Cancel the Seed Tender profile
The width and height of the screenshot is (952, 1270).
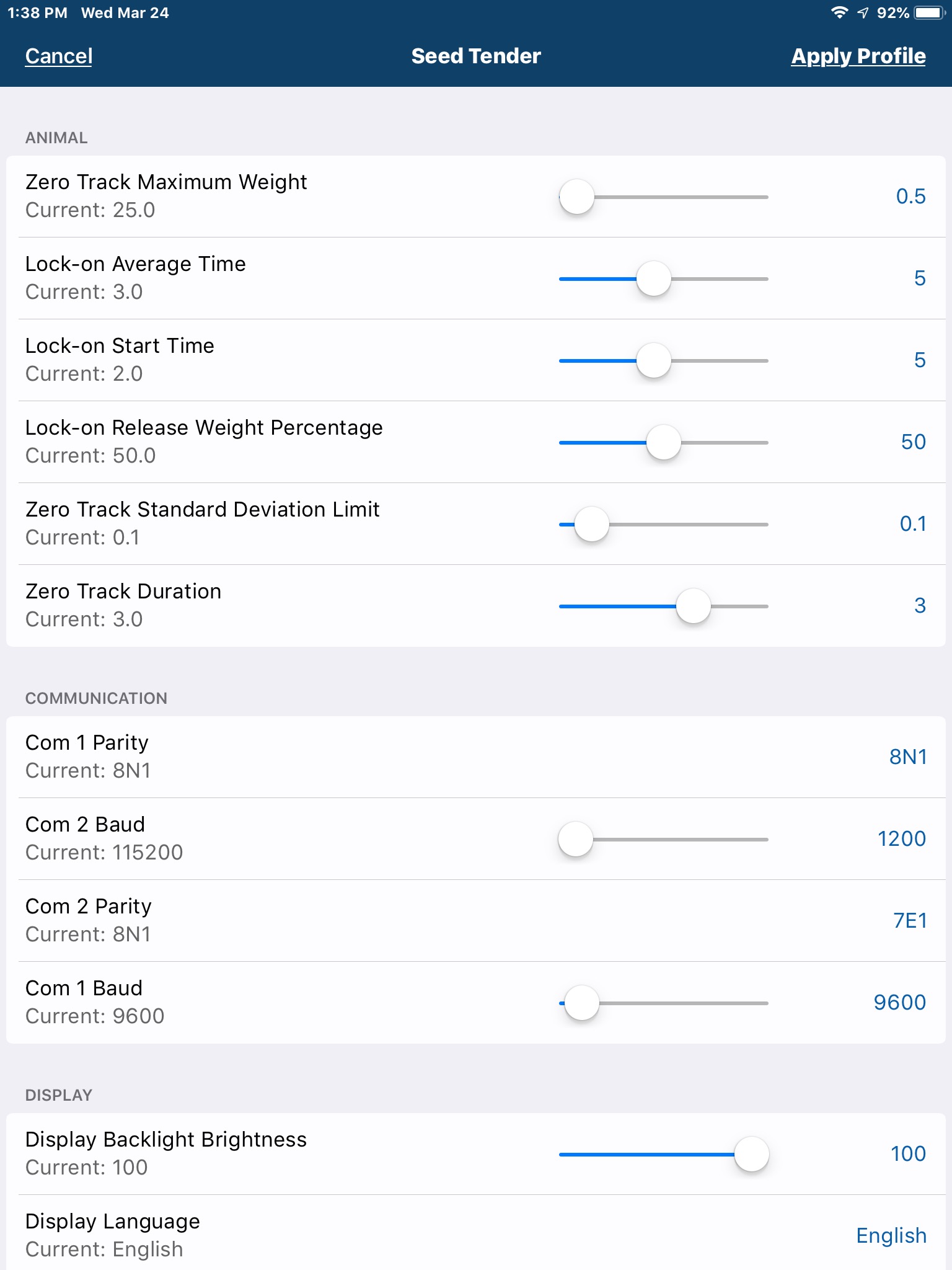coord(59,56)
